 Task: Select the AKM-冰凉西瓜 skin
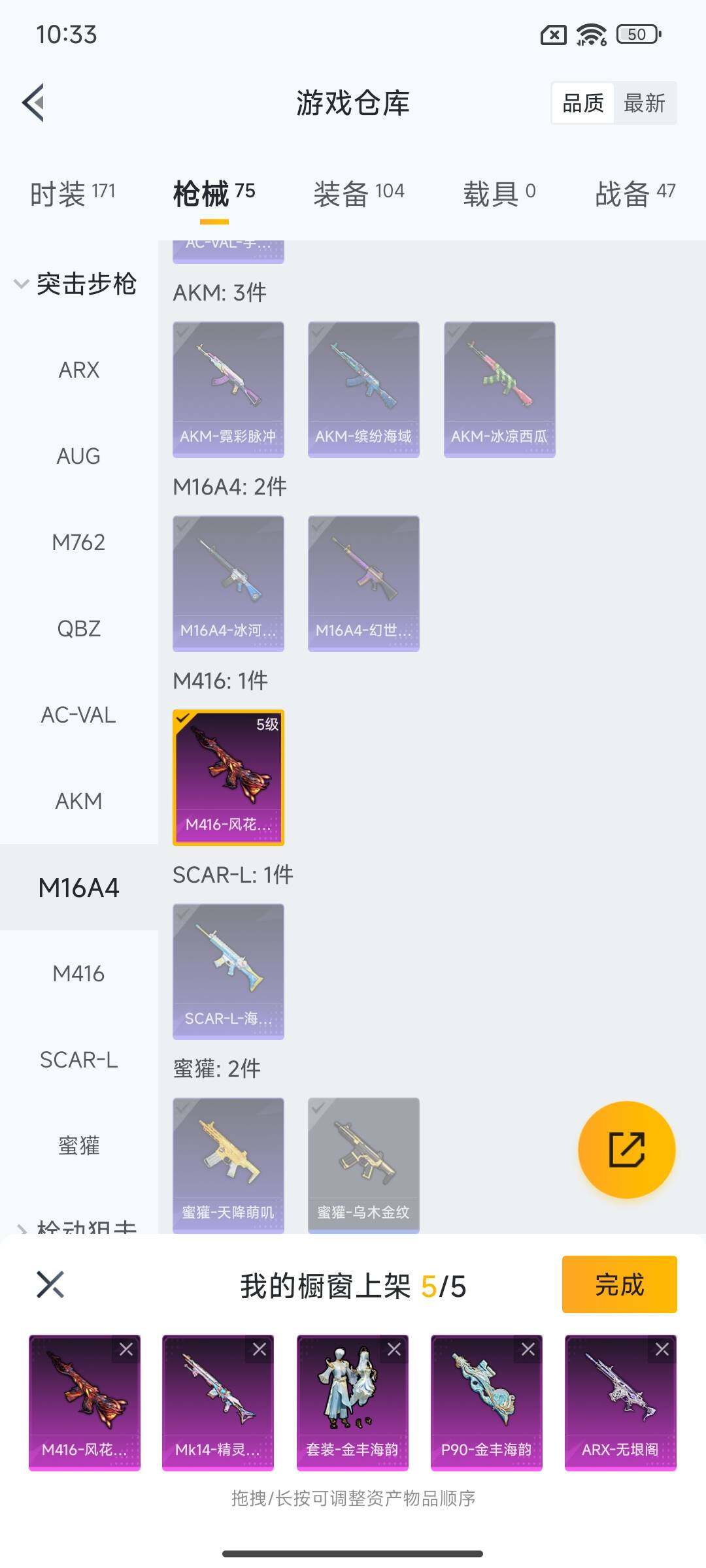coord(499,389)
